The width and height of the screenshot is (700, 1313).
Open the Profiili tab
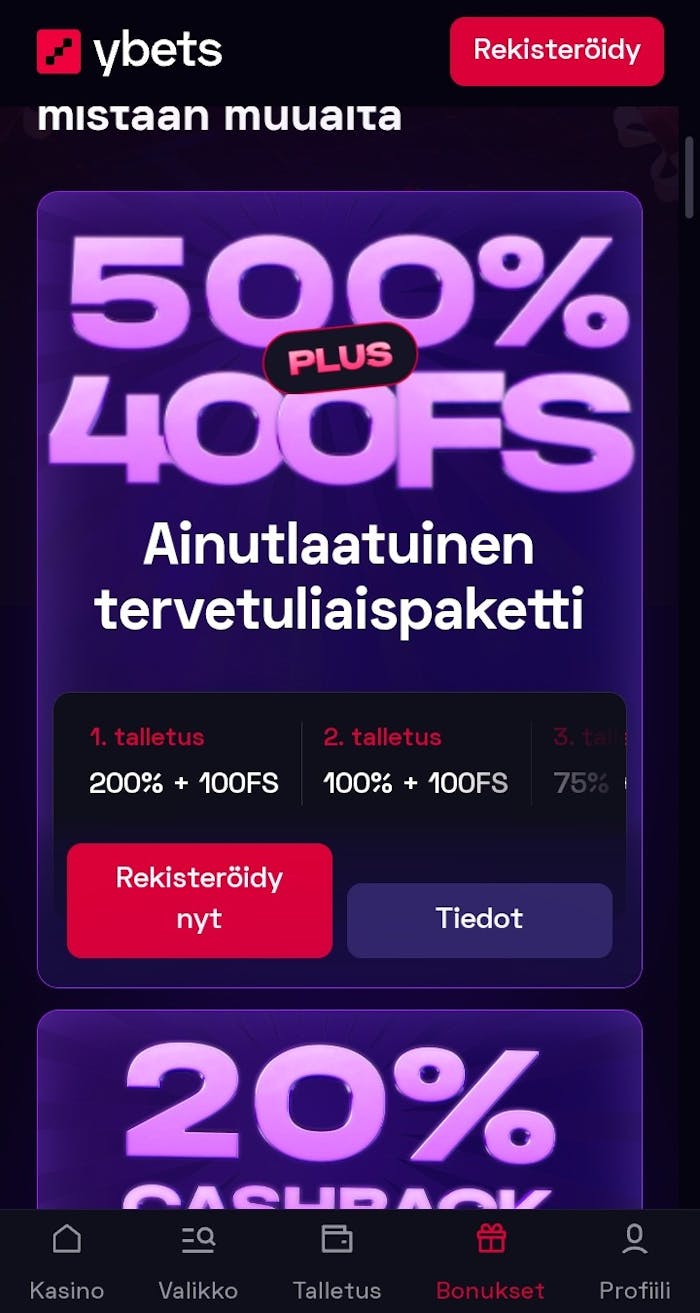tap(634, 1262)
